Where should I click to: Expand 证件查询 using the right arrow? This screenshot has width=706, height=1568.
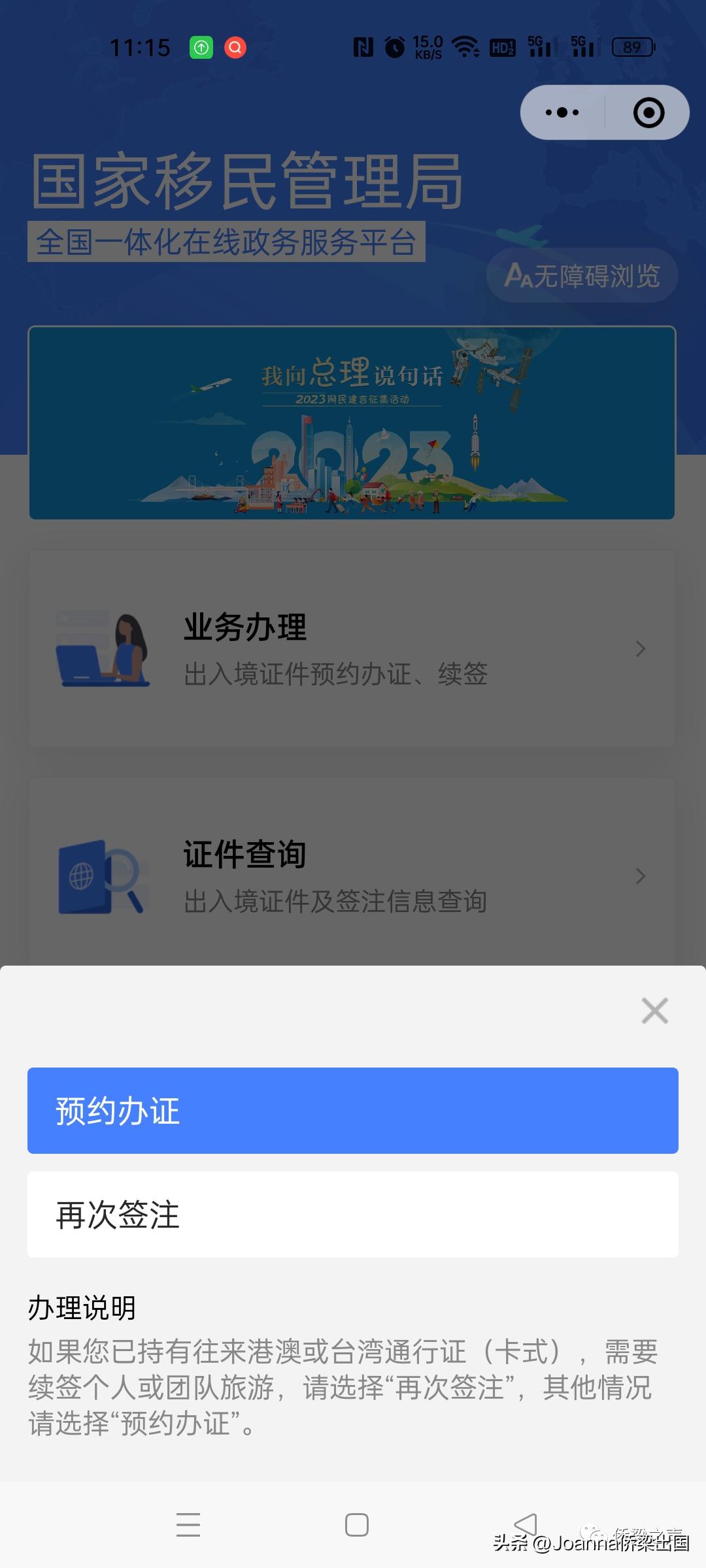640,875
